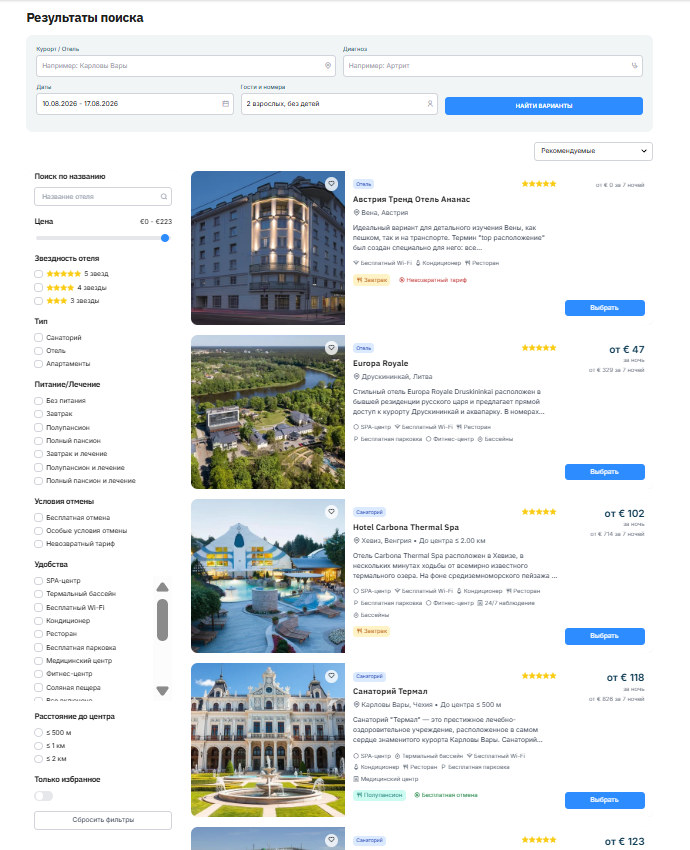Check Бесплатная отмена option
This screenshot has height=850, width=690.
pos(38,518)
